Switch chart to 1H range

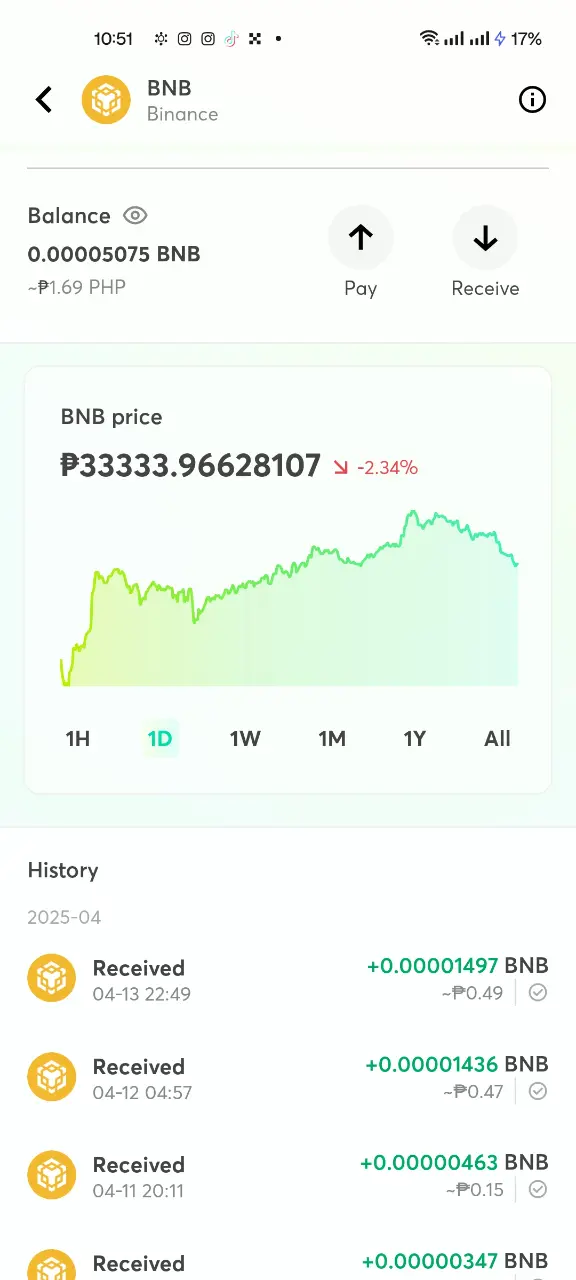(x=78, y=739)
